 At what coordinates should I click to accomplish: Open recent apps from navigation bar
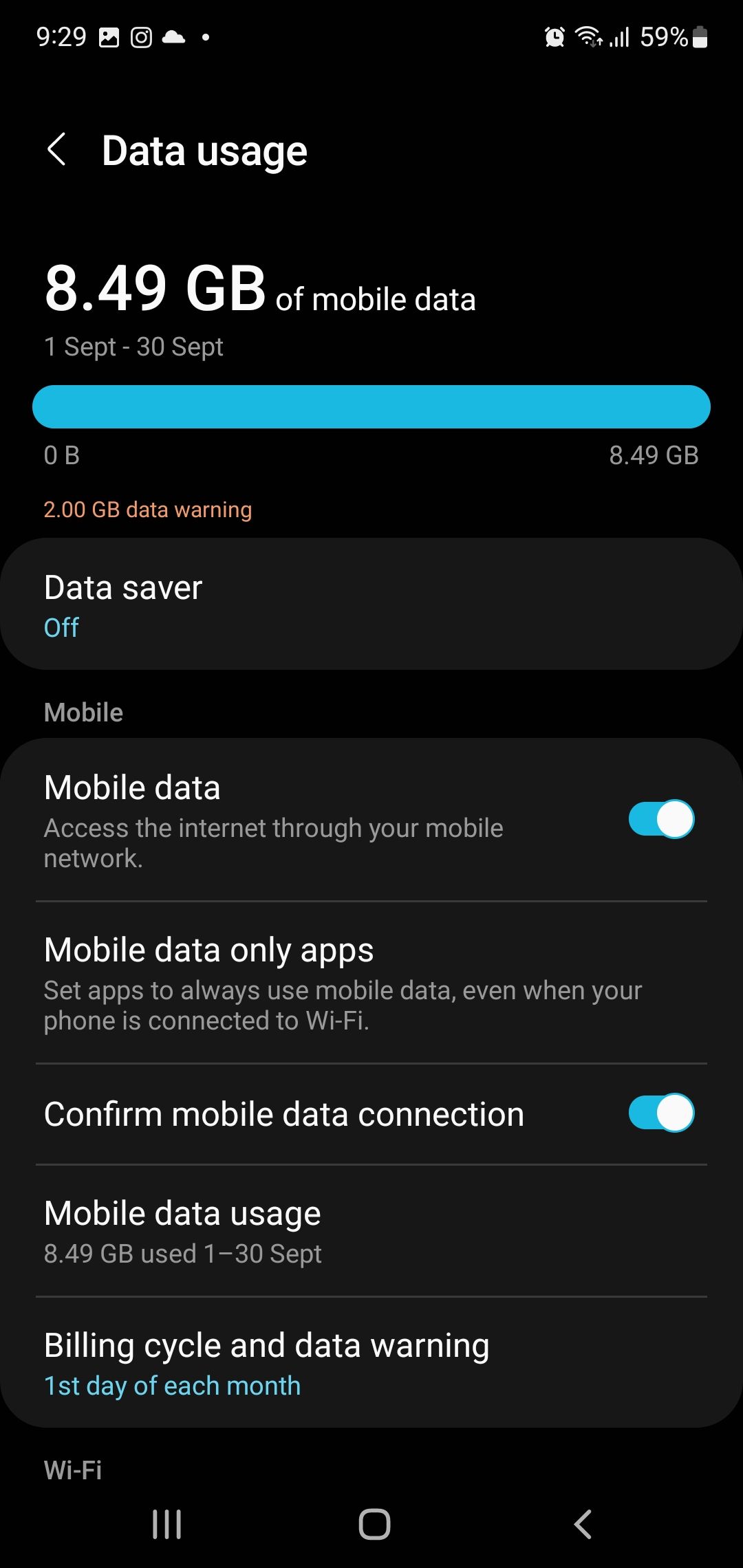pyautogui.click(x=166, y=1524)
